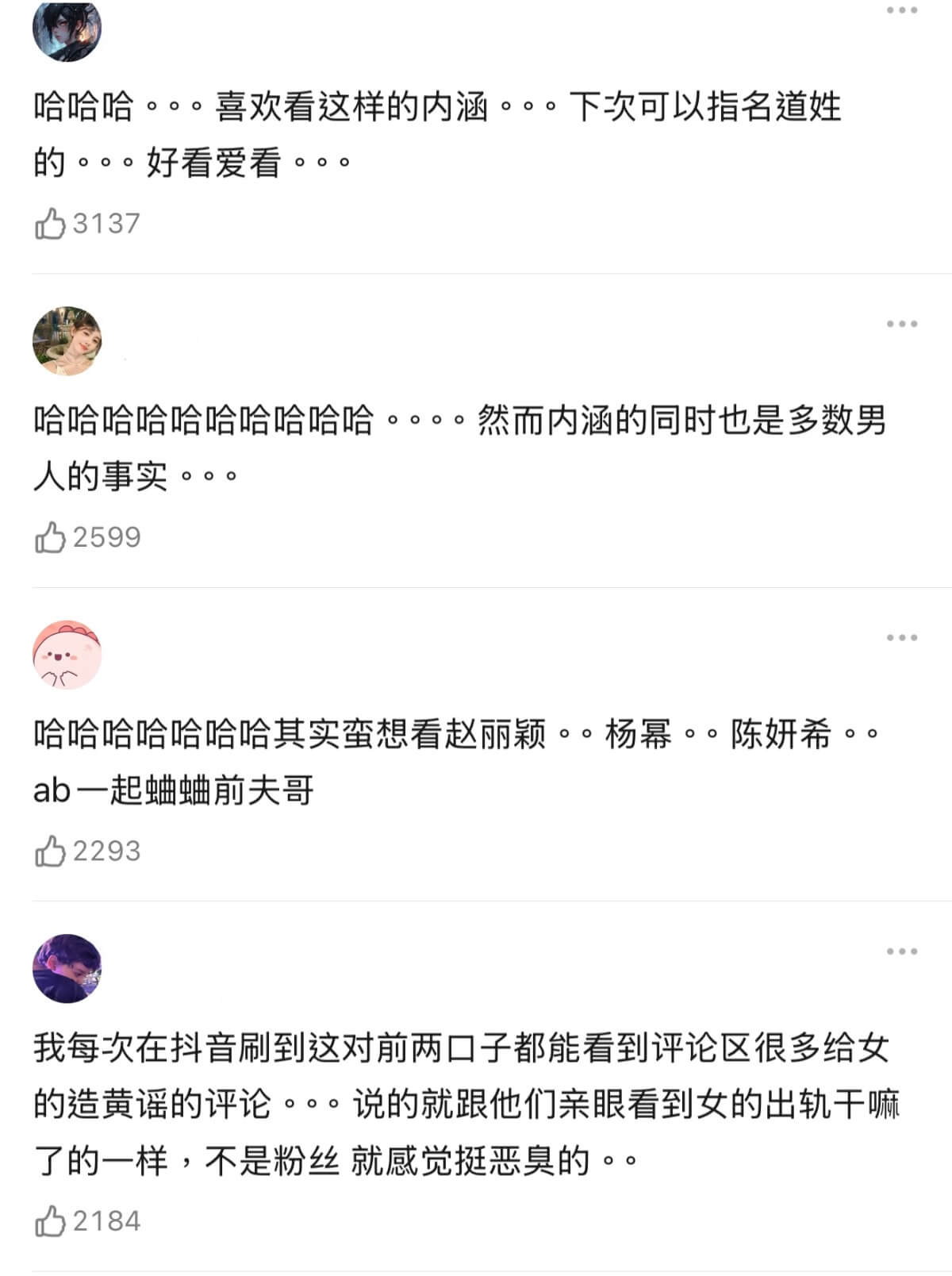Open avatar of the 抖音 comment author
The width and height of the screenshot is (952, 1276).
[x=67, y=968]
